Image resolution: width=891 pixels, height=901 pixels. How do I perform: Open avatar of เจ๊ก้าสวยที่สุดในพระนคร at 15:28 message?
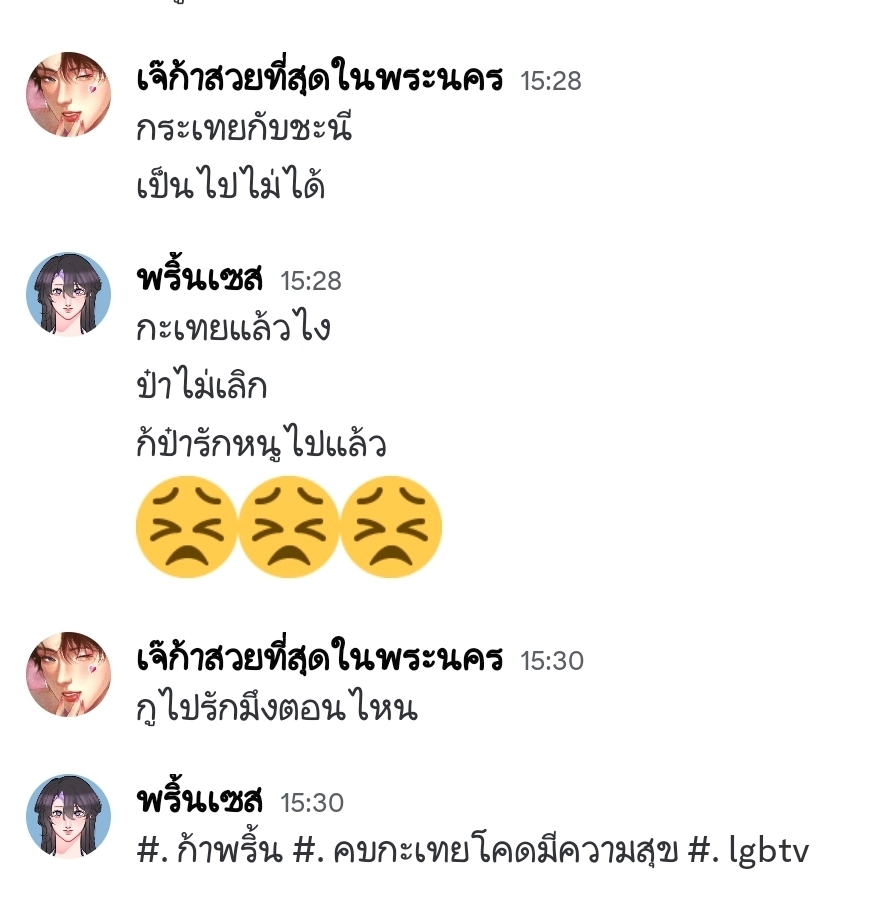(68, 95)
